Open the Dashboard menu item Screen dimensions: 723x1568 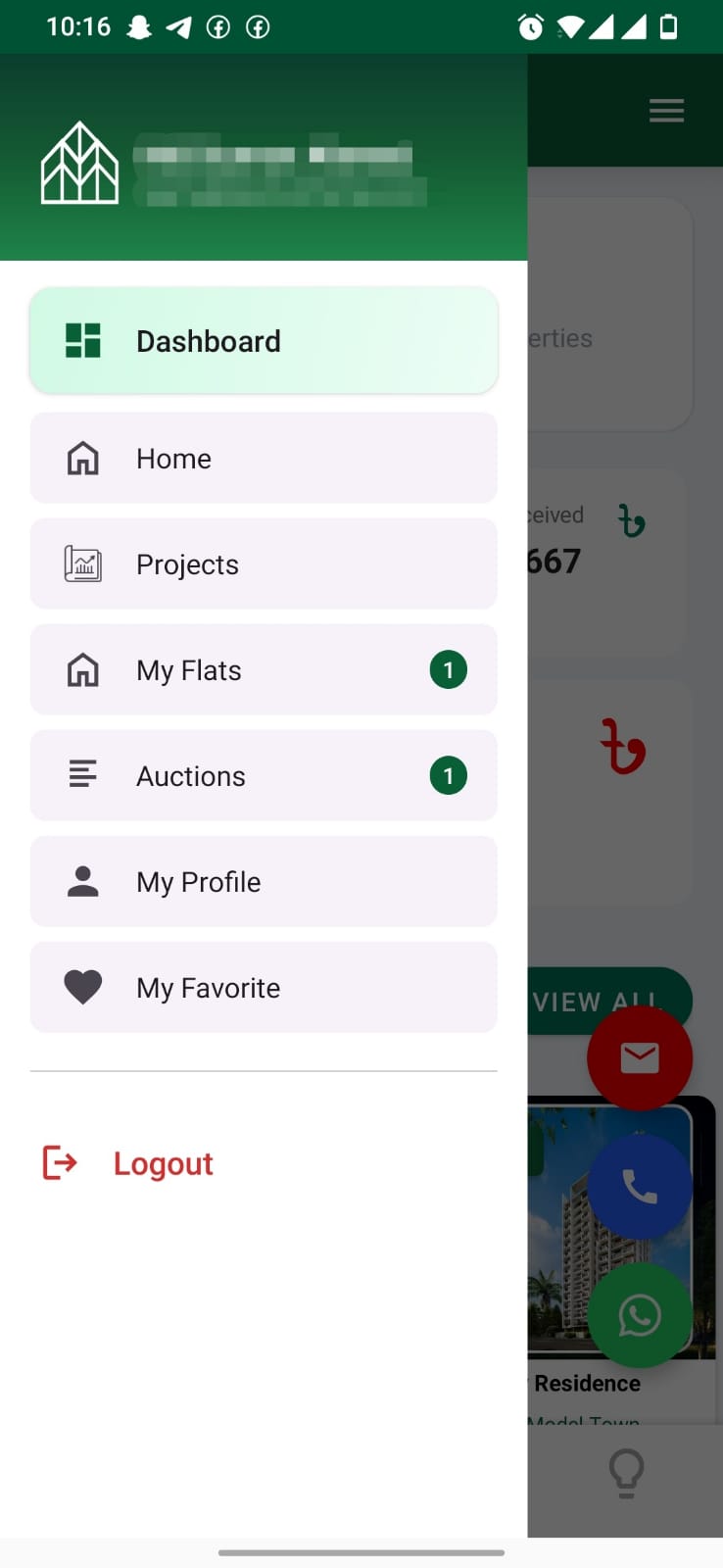(x=263, y=341)
